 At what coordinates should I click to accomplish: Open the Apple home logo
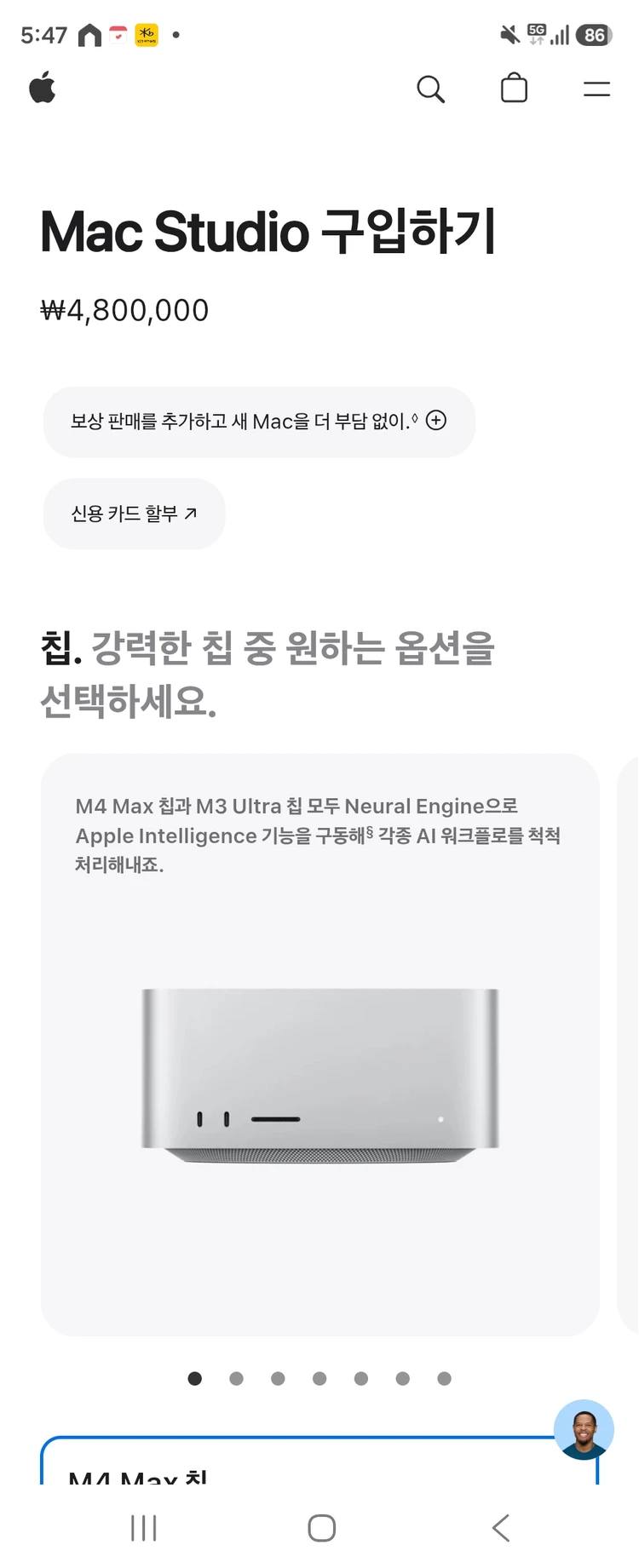[43, 88]
